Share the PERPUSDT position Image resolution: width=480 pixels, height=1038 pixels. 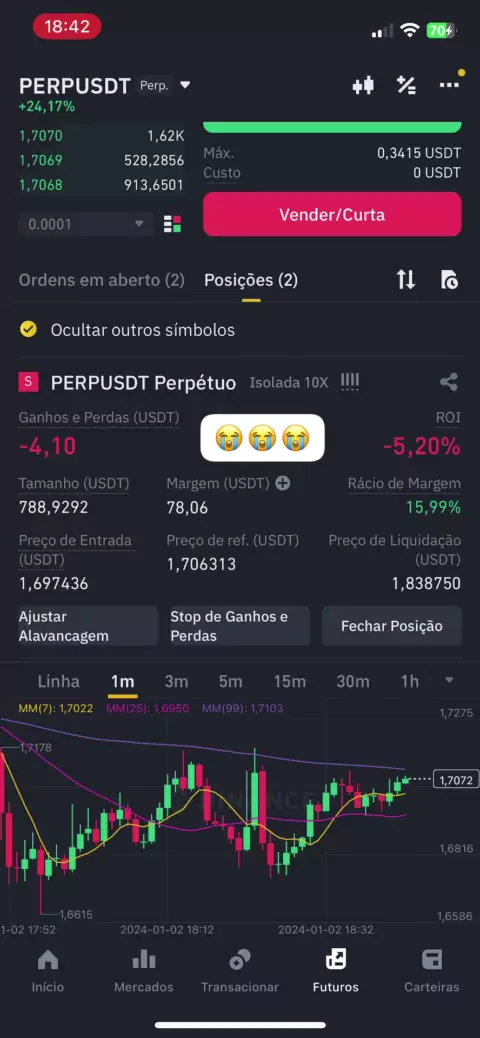[x=449, y=382]
